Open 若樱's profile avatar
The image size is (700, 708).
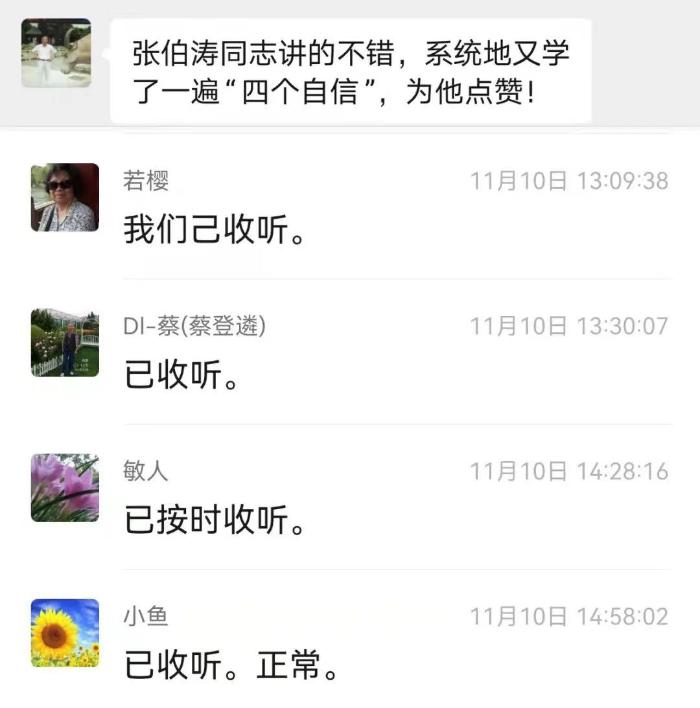pyautogui.click(x=65, y=198)
